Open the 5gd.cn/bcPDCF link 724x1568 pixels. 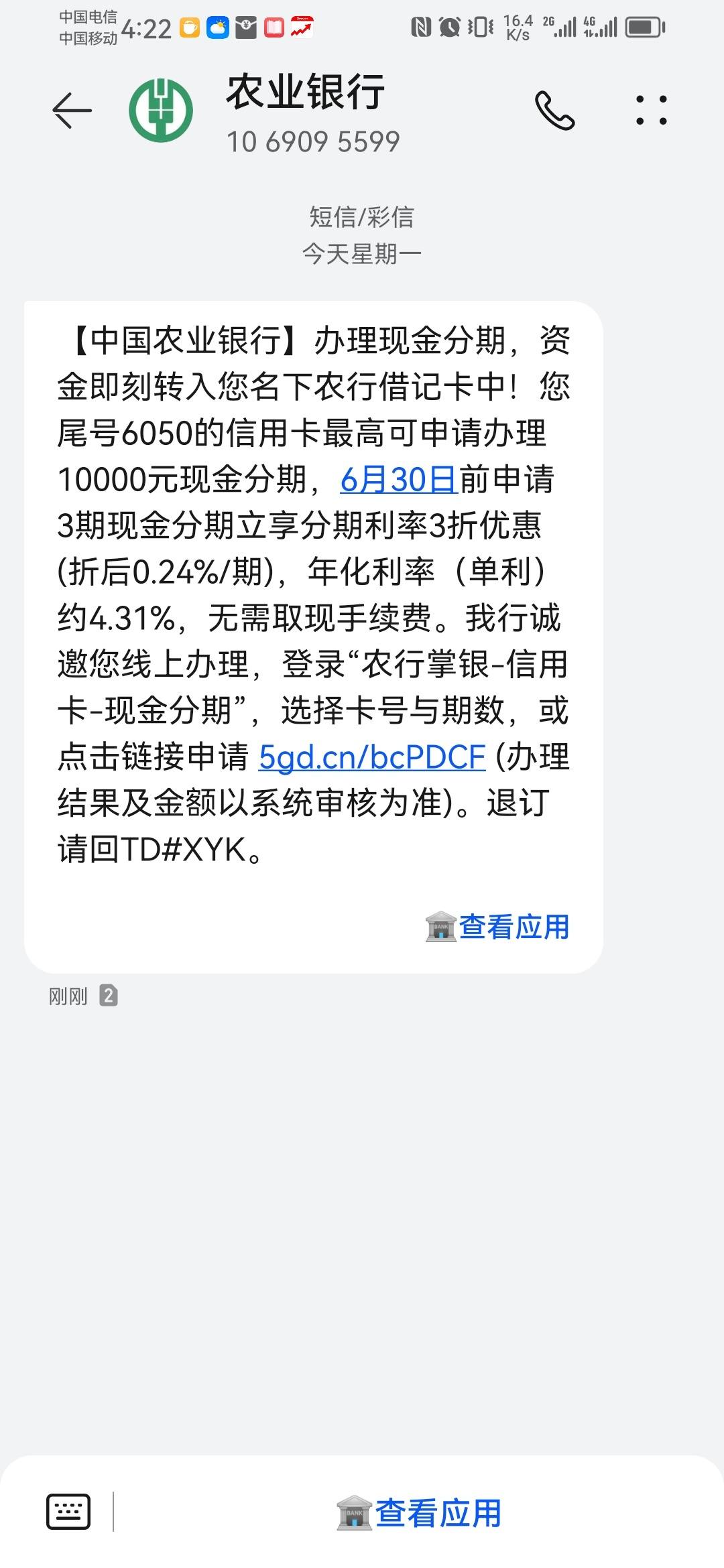click(372, 757)
